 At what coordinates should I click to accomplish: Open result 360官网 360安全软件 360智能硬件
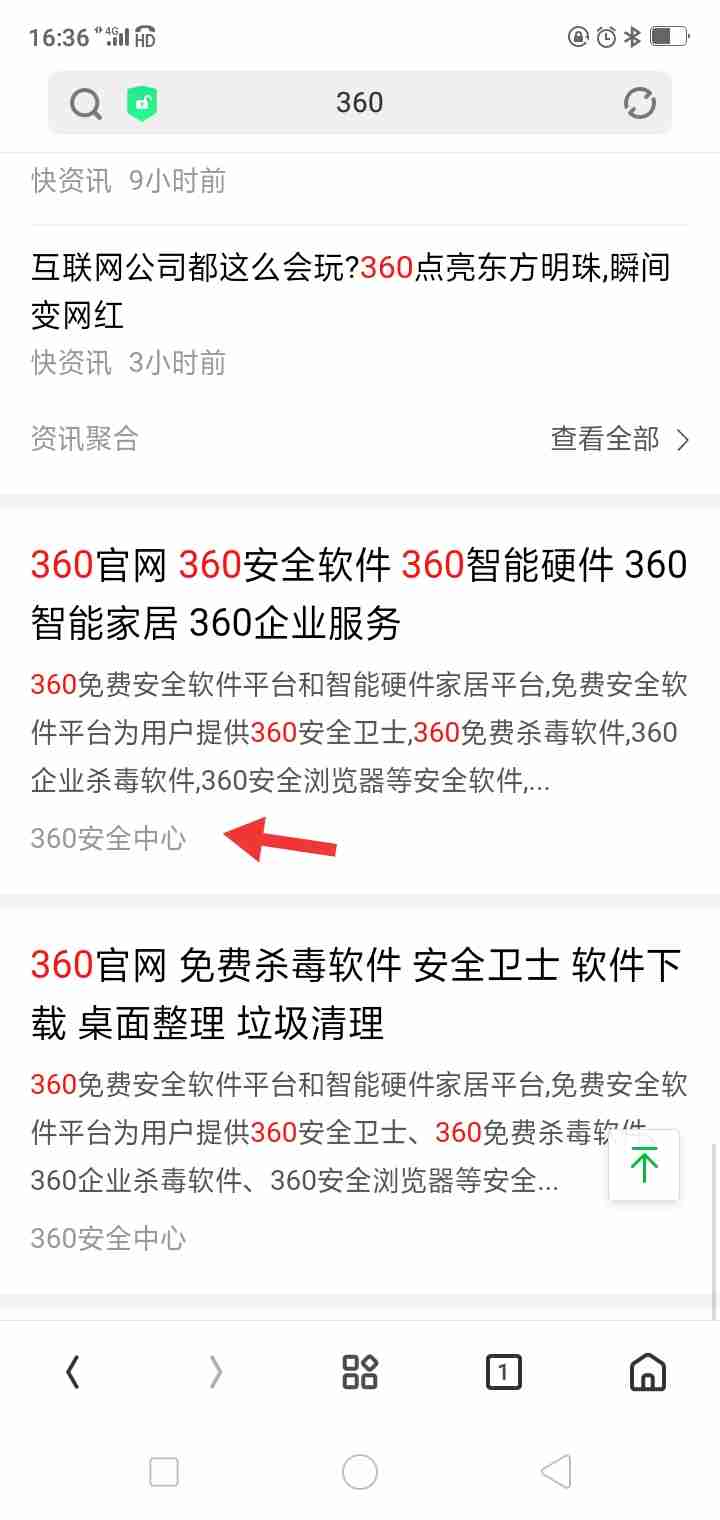[x=358, y=594]
